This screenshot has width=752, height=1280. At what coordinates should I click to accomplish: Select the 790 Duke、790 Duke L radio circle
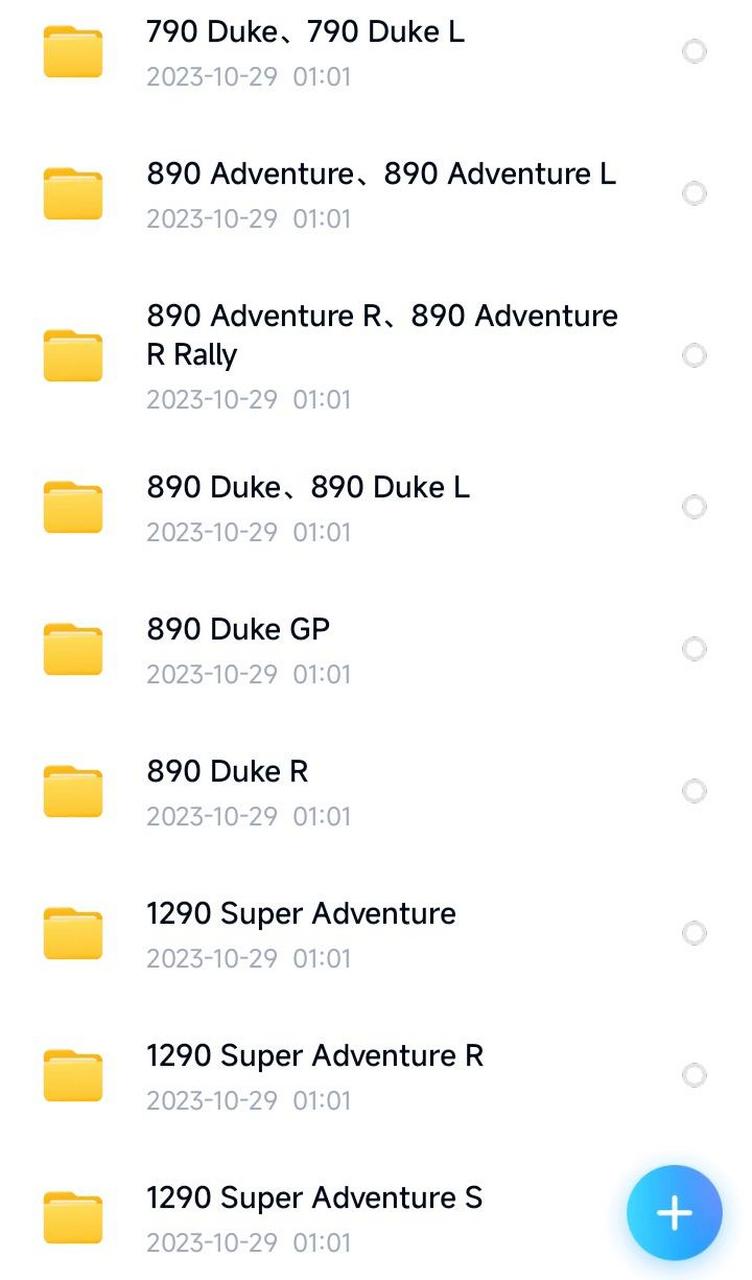coord(694,51)
